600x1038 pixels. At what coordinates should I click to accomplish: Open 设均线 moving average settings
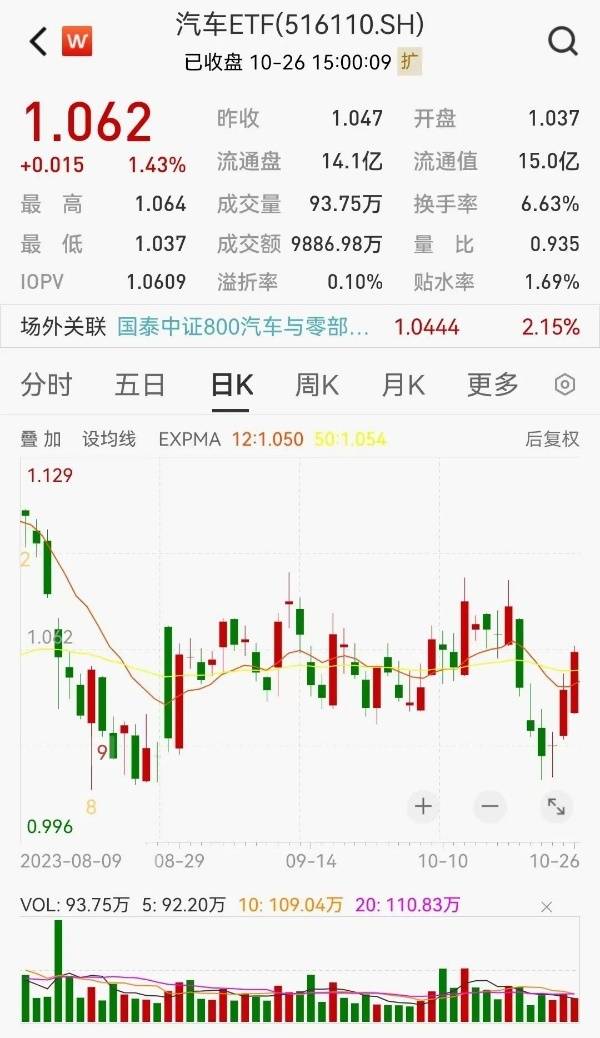108,439
